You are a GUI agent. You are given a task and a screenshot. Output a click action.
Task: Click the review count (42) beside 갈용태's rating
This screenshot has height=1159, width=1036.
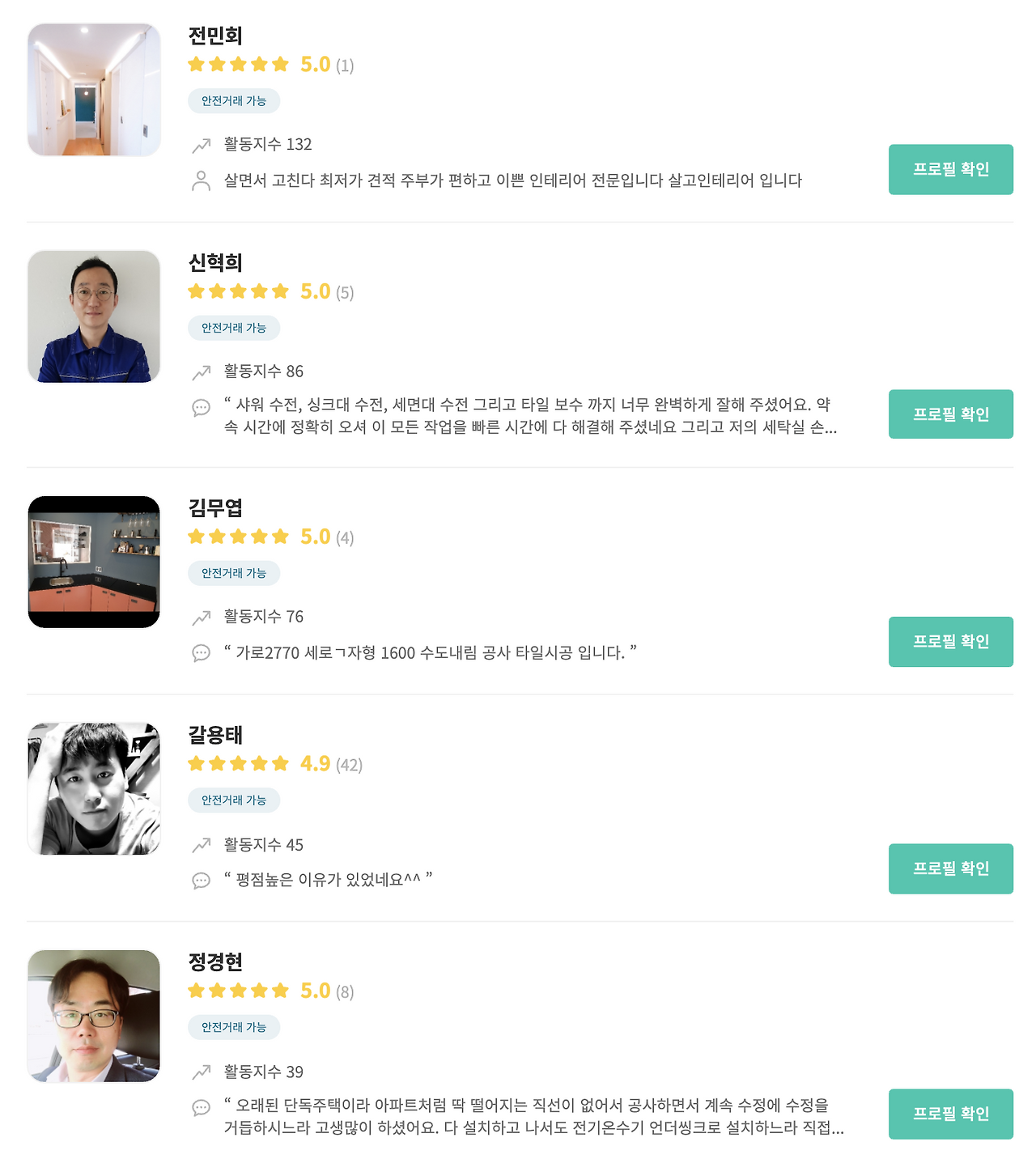[351, 763]
